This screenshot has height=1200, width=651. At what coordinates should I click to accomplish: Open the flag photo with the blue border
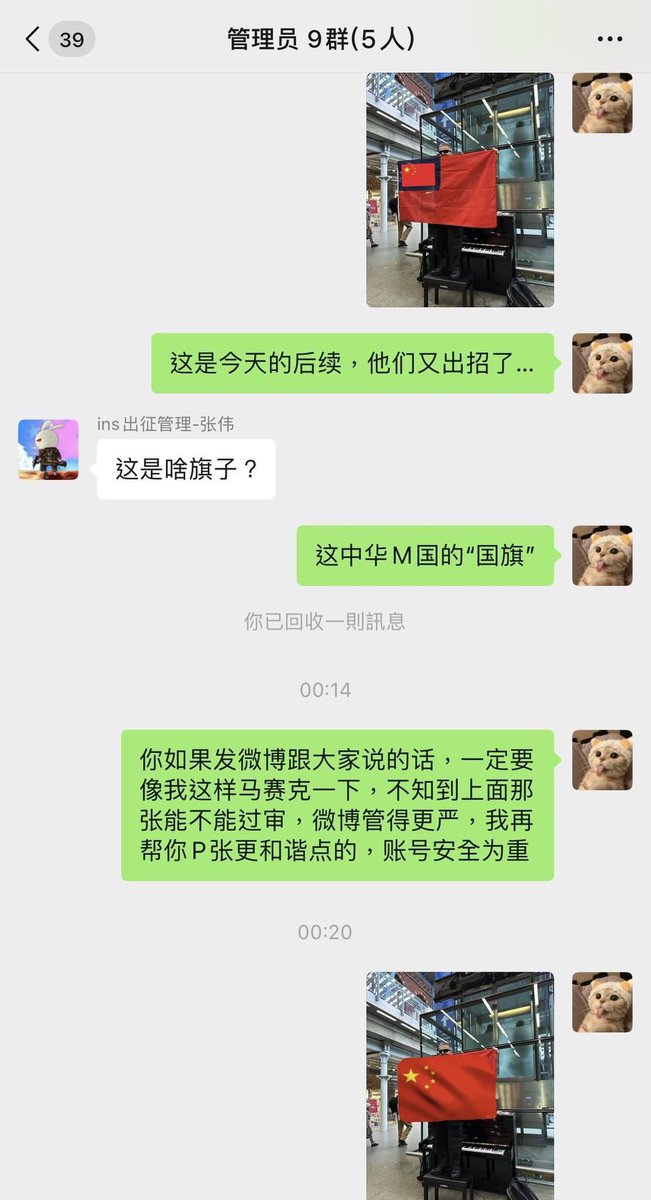(x=459, y=190)
